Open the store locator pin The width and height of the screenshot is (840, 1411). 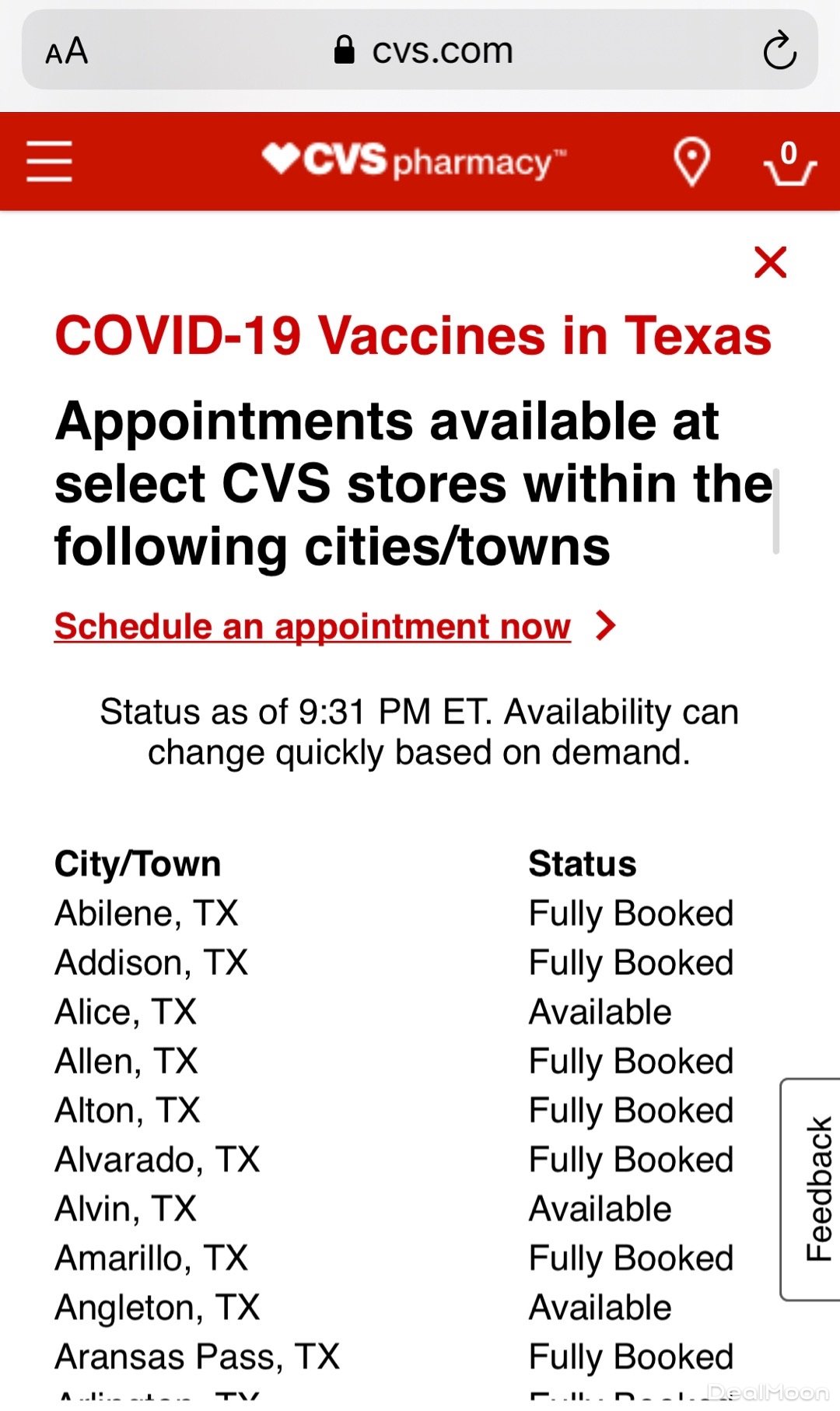coord(691,161)
